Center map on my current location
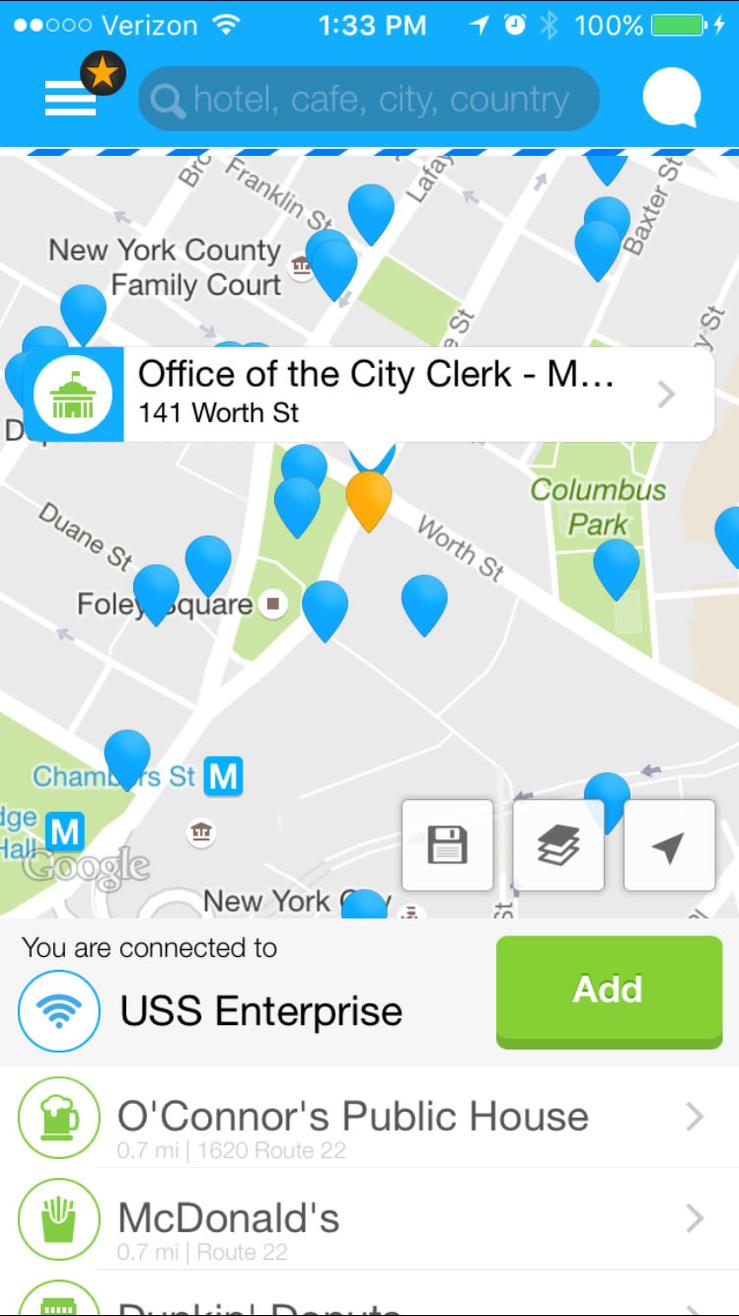The width and height of the screenshot is (739, 1316). tap(668, 846)
